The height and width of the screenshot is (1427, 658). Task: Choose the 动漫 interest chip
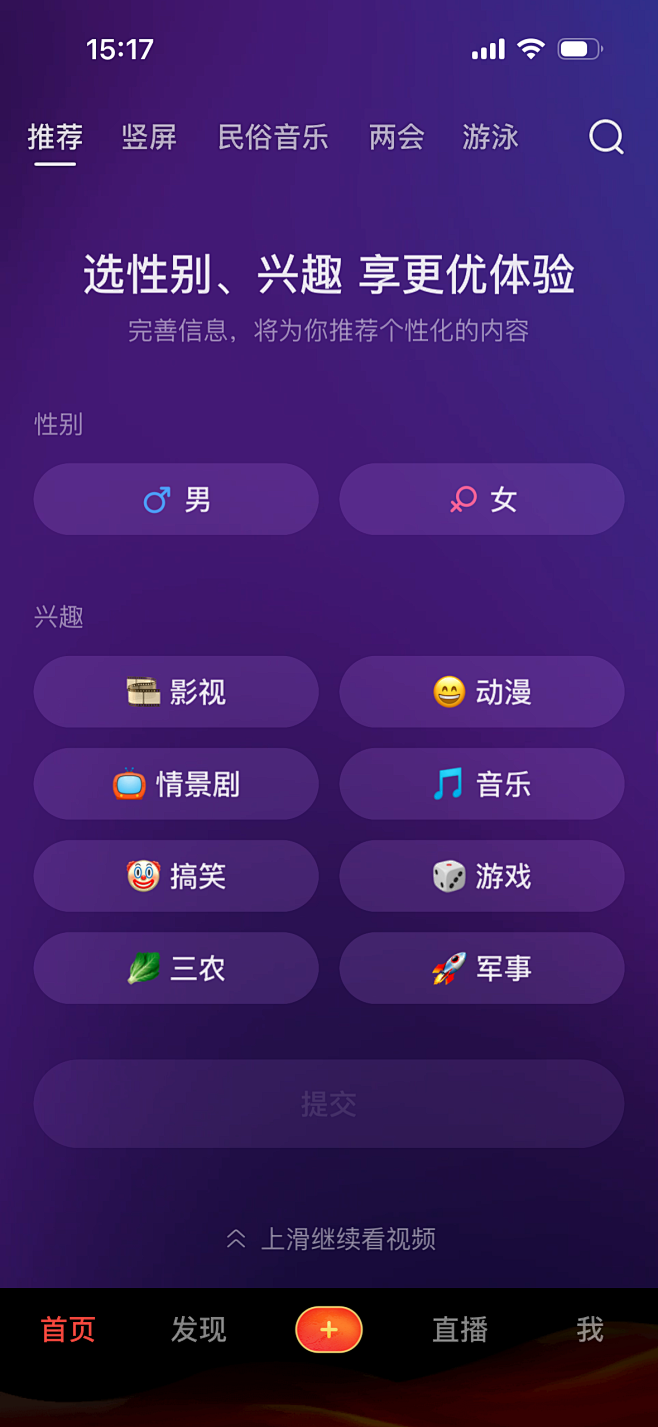click(x=482, y=692)
